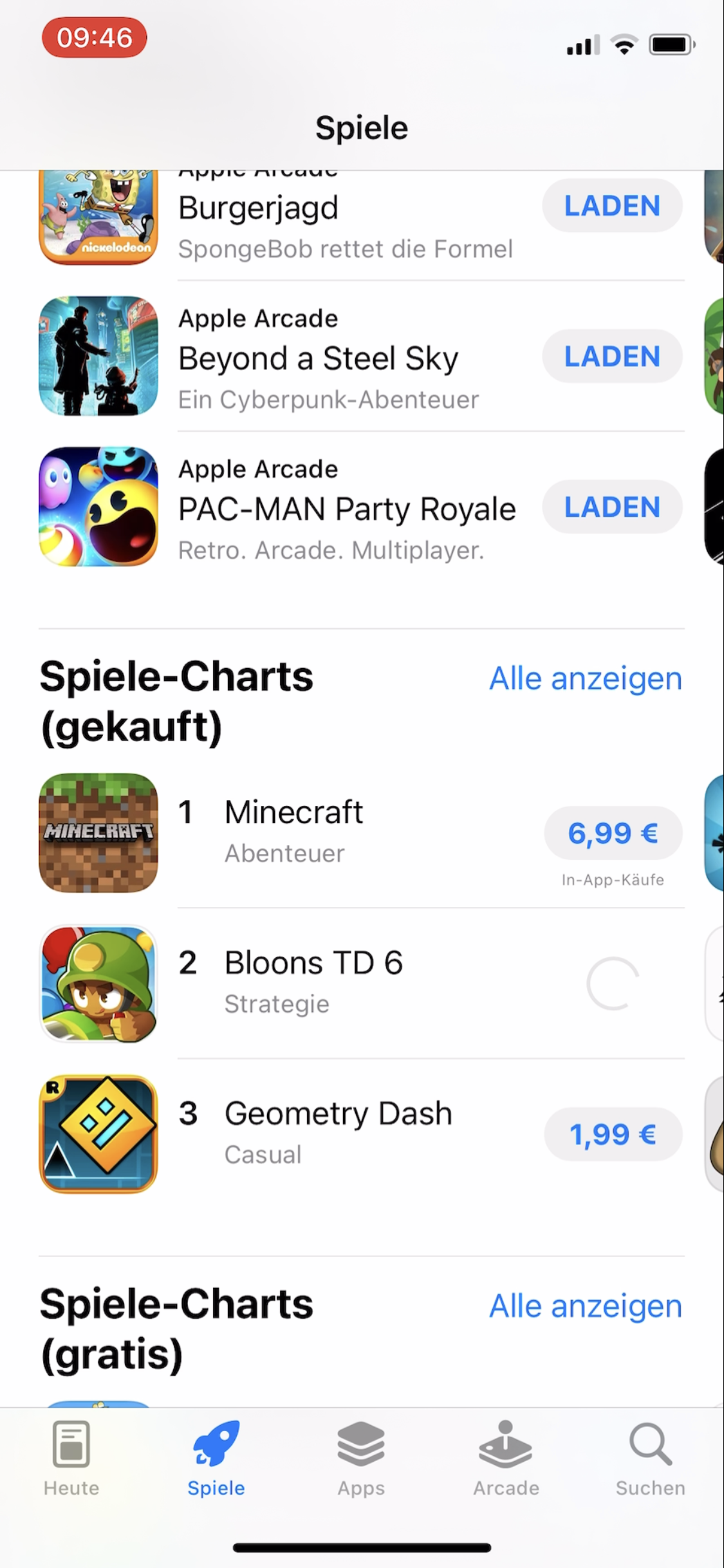Image resolution: width=724 pixels, height=1568 pixels.
Task: Go to the Apps tab
Action: (x=361, y=1459)
